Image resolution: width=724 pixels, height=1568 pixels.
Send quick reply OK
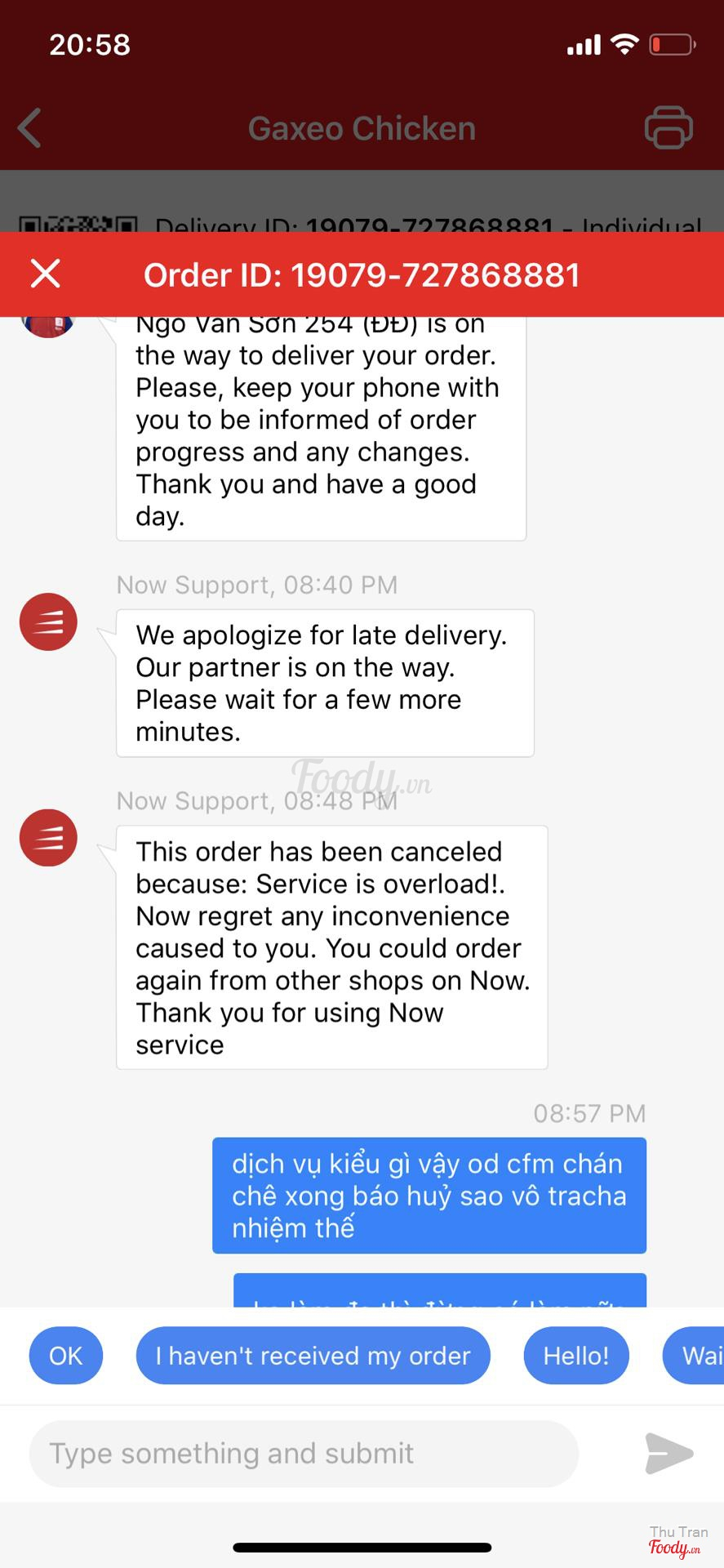(x=65, y=1356)
